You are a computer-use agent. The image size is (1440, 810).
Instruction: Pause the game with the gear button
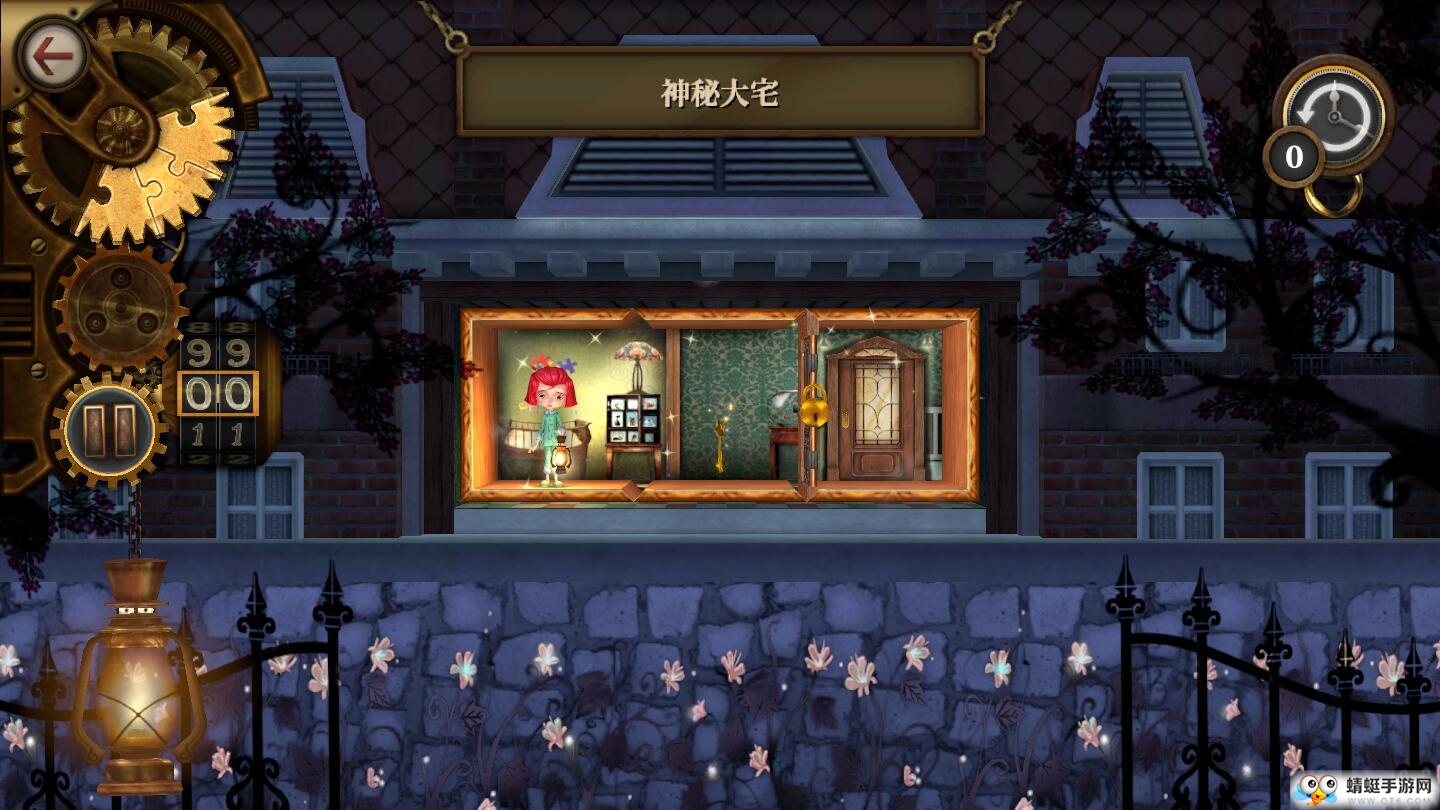click(110, 431)
